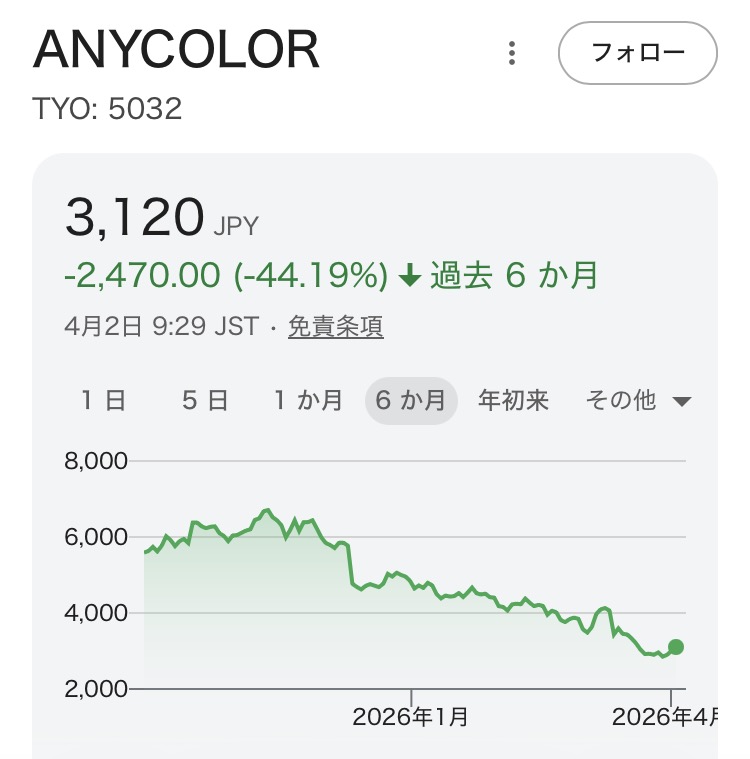Image resolution: width=750 pixels, height=759 pixels.
Task: Expand the その他 range dropdown
Action: pyautogui.click(x=638, y=401)
